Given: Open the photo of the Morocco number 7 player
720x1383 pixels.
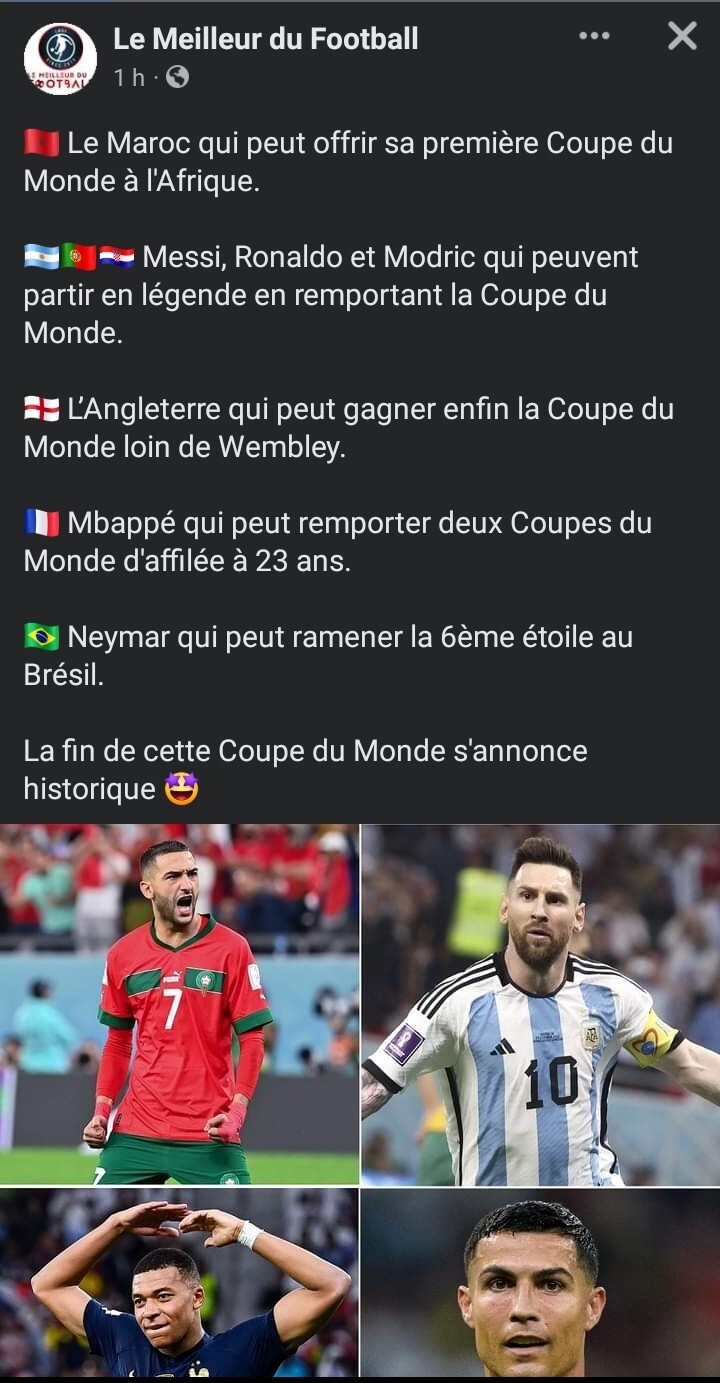Looking at the screenshot, I should coord(179,1004).
